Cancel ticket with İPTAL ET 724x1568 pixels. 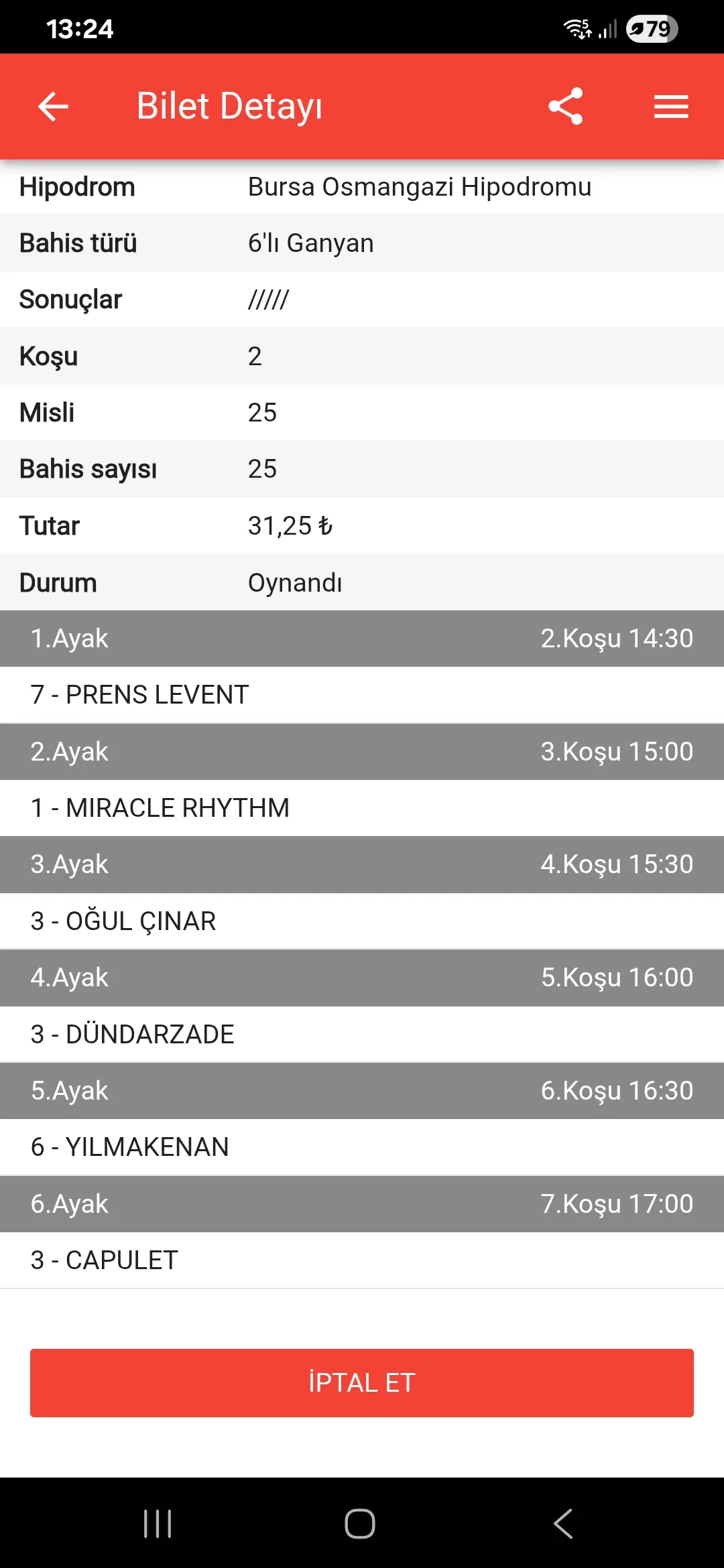click(362, 1382)
